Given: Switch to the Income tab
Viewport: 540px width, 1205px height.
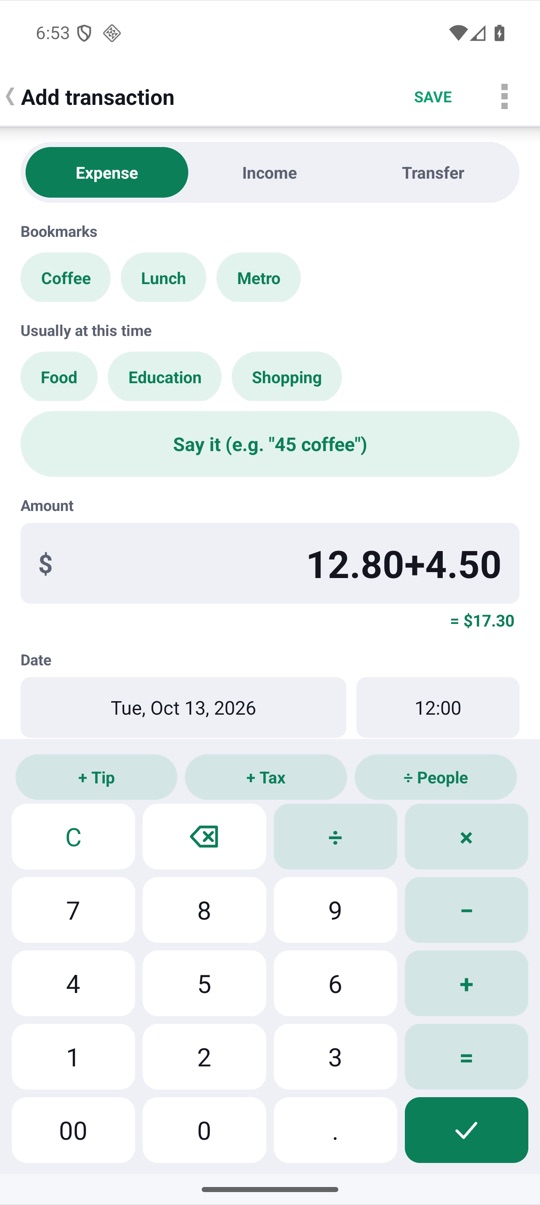Looking at the screenshot, I should click(269, 173).
